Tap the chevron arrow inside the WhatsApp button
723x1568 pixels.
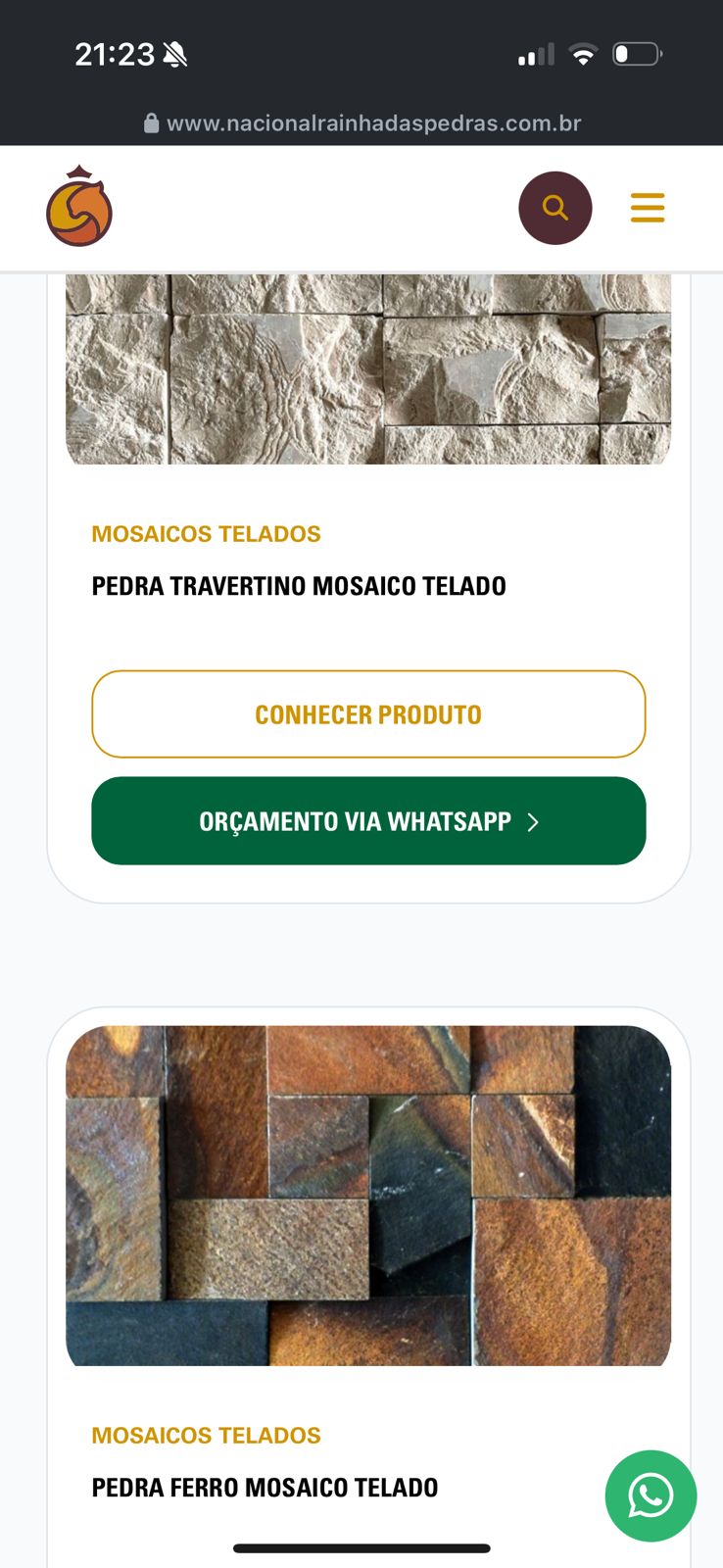click(533, 823)
